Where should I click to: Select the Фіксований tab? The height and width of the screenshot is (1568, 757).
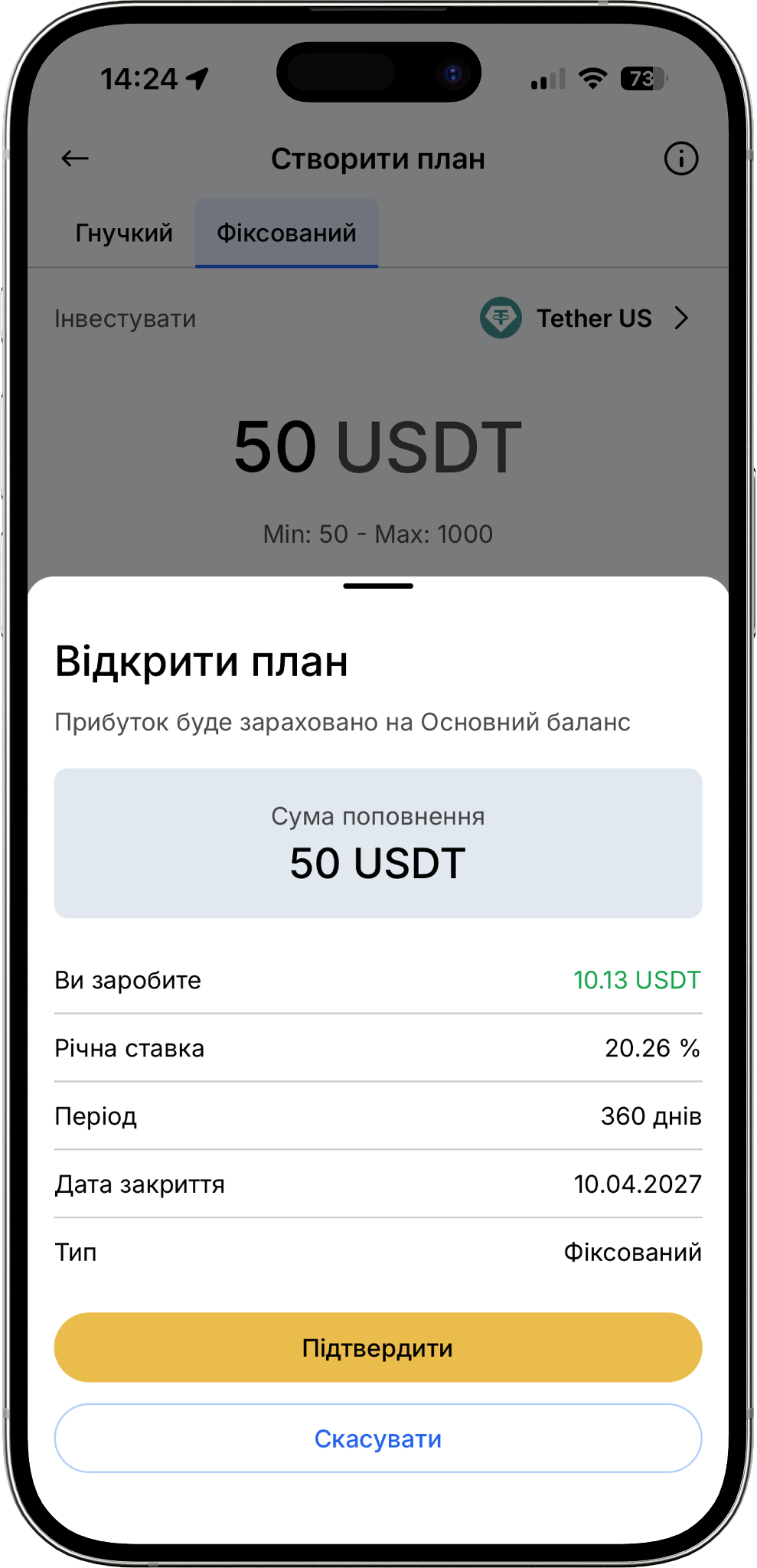[x=286, y=233]
